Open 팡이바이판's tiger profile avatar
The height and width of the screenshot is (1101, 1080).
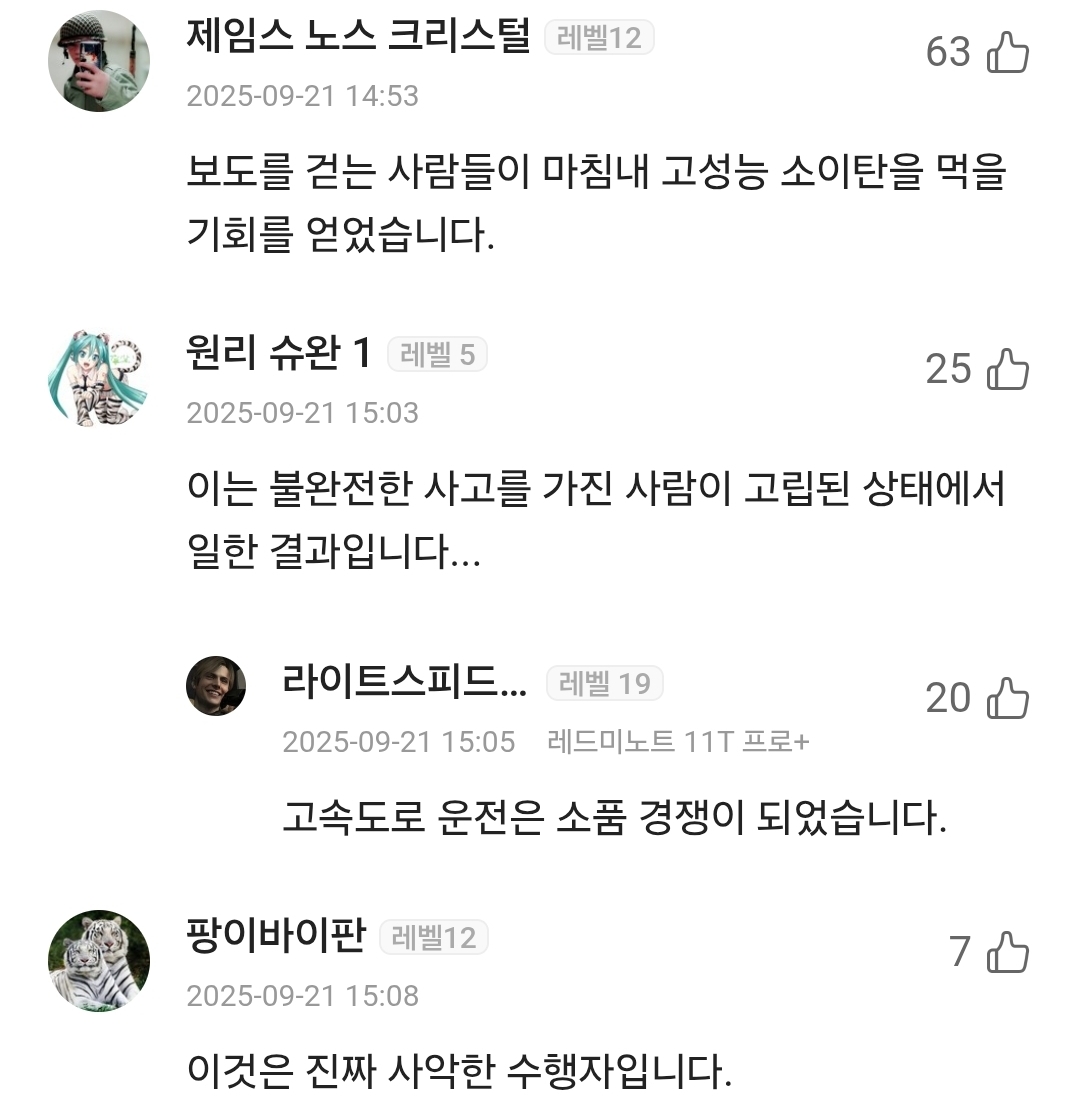pos(99,961)
